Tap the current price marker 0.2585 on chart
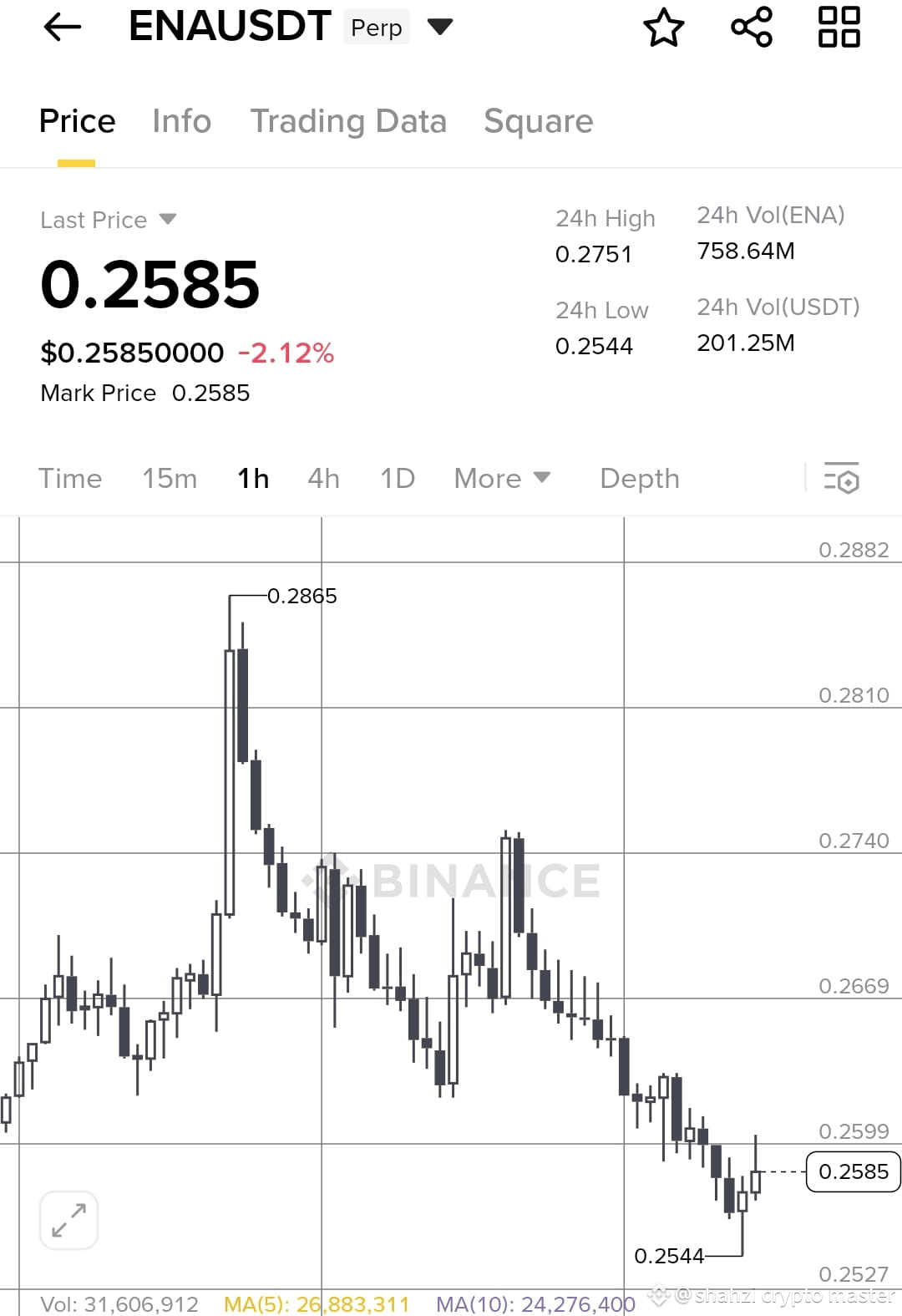 point(852,1171)
